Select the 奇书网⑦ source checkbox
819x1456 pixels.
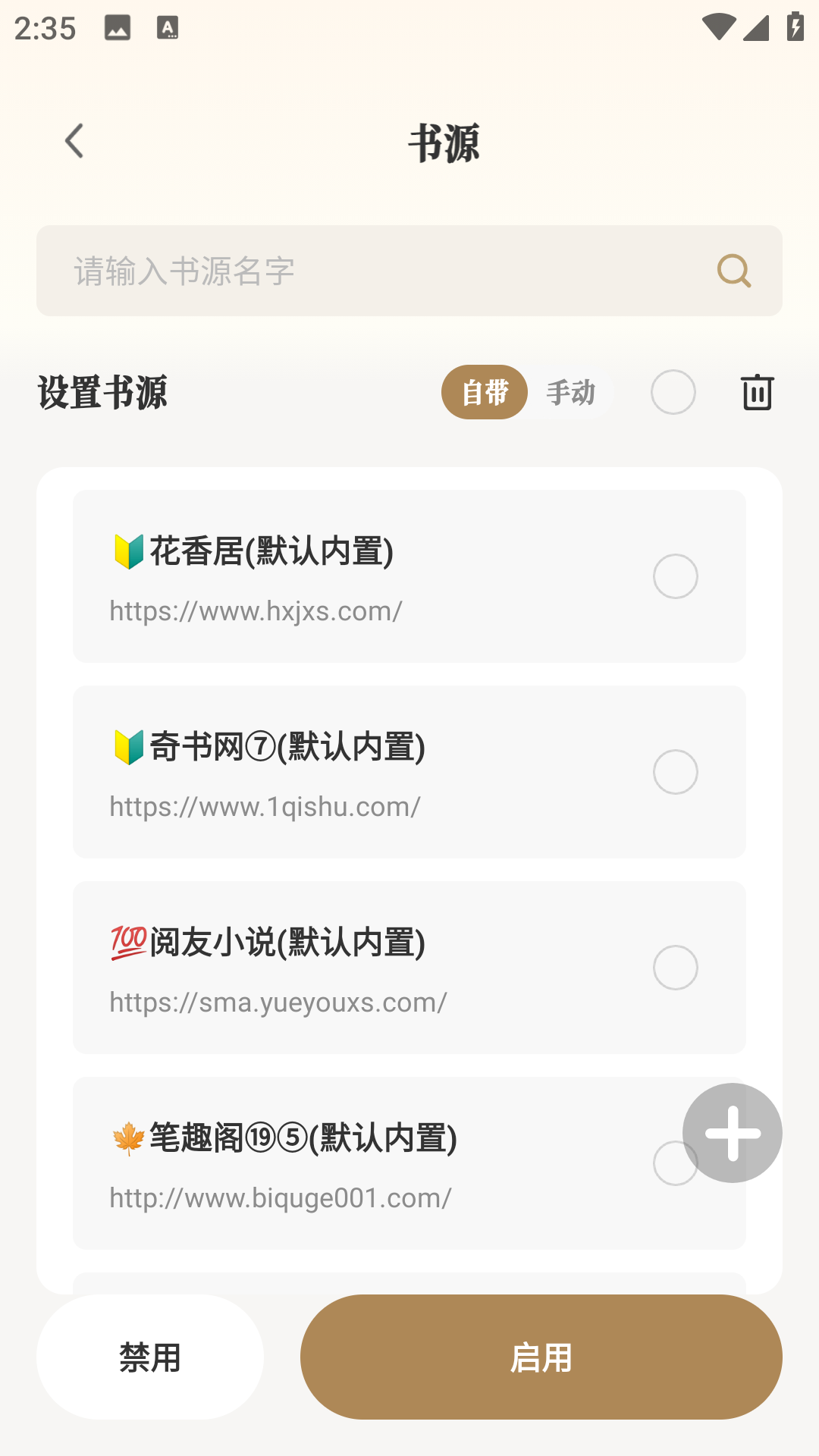[676, 772]
